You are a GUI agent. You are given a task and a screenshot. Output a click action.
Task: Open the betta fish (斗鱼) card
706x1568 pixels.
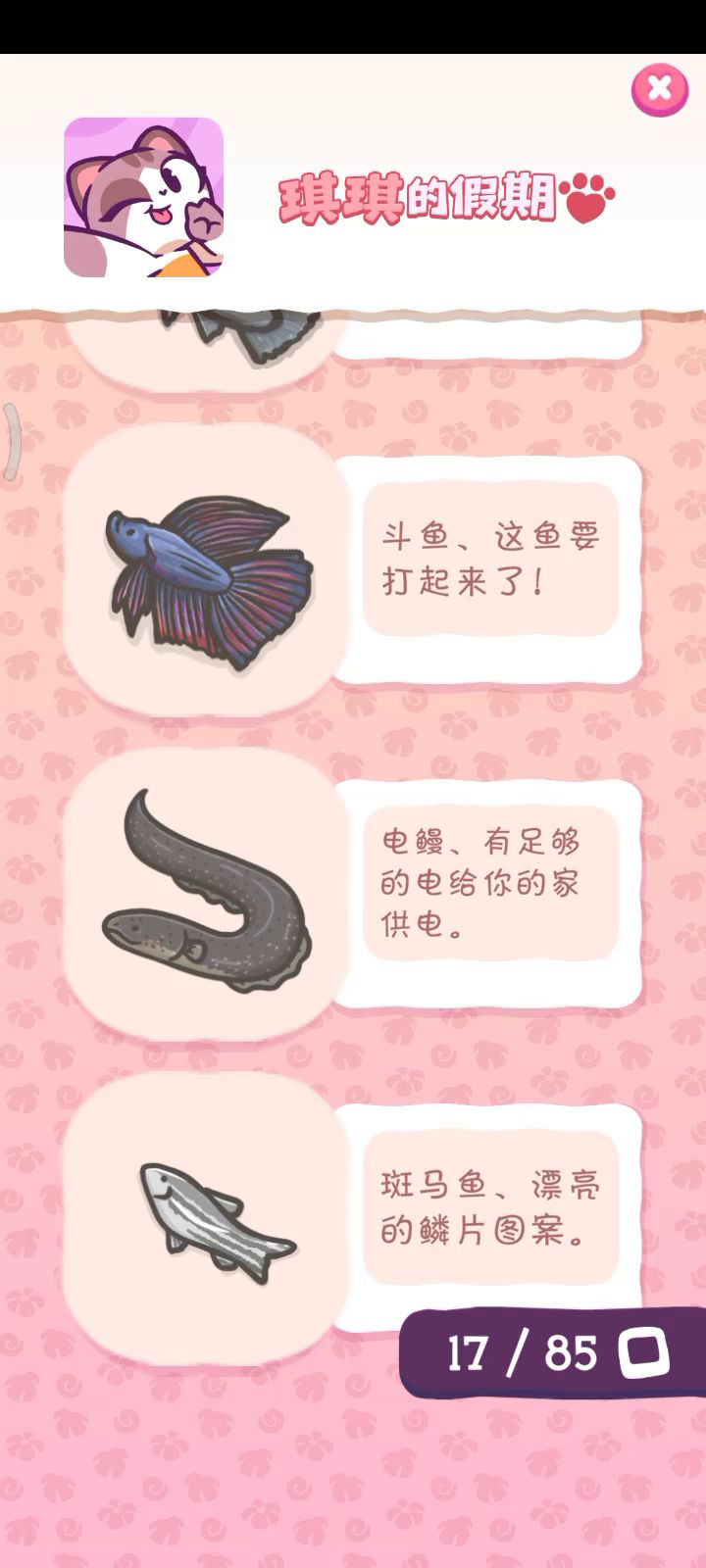pos(353,569)
